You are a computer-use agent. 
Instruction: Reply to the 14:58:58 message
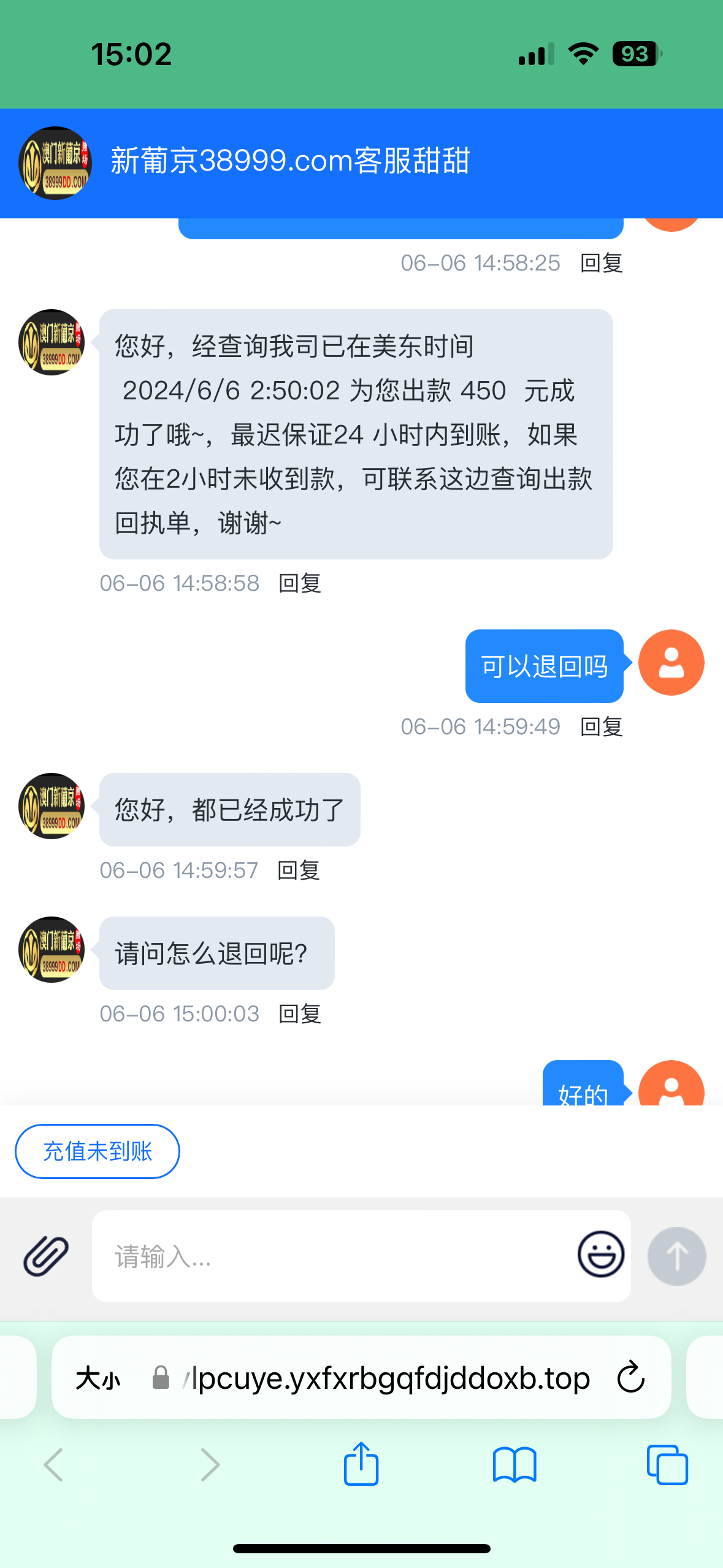(x=300, y=583)
